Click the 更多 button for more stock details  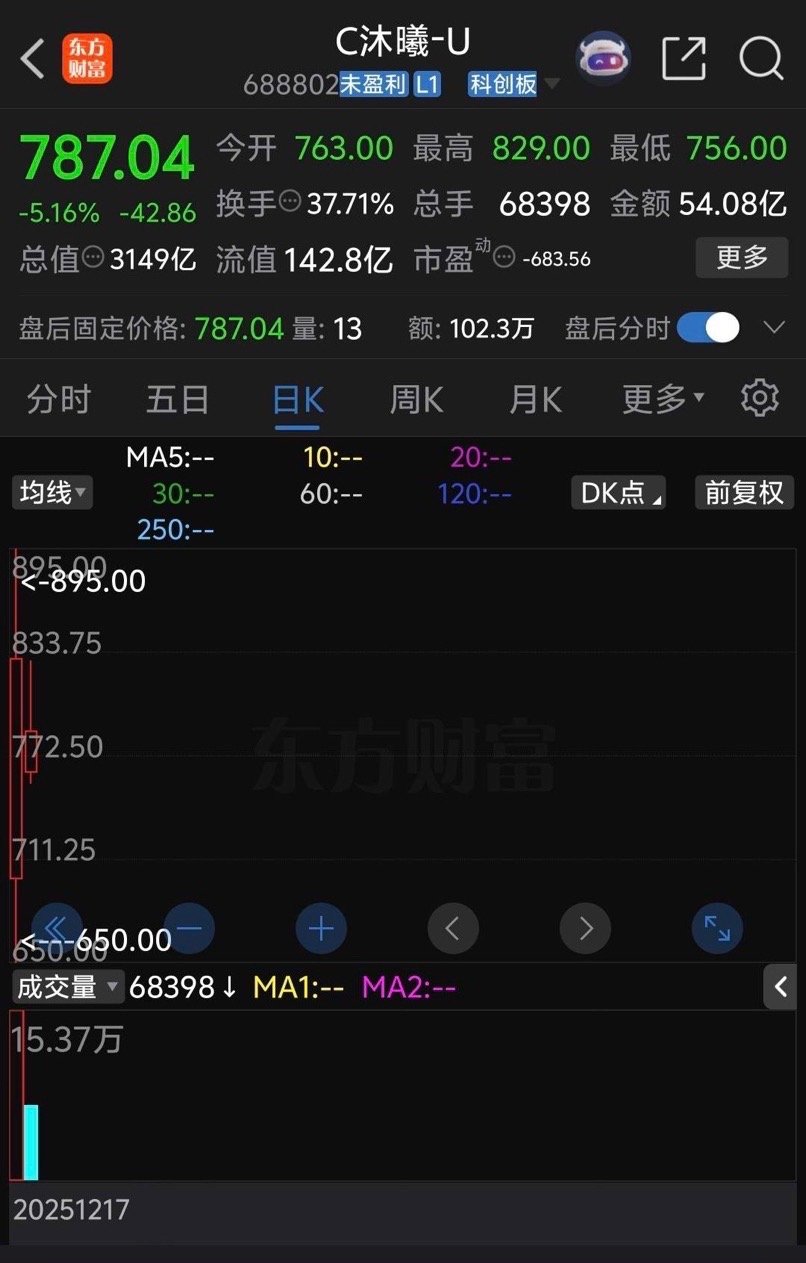tap(741, 258)
